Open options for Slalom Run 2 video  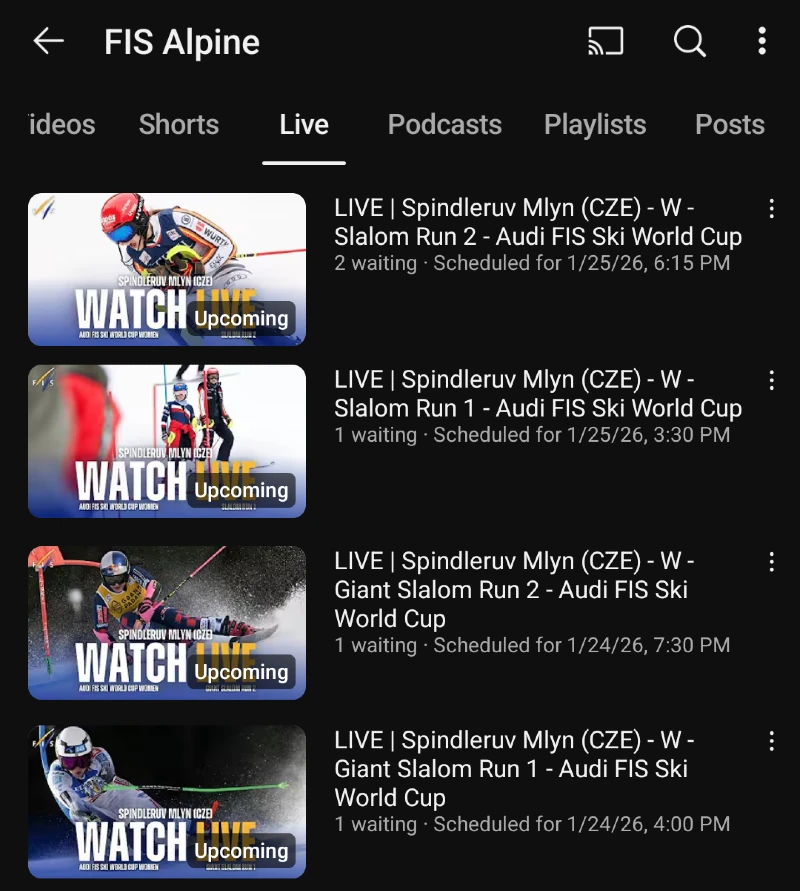[771, 208]
